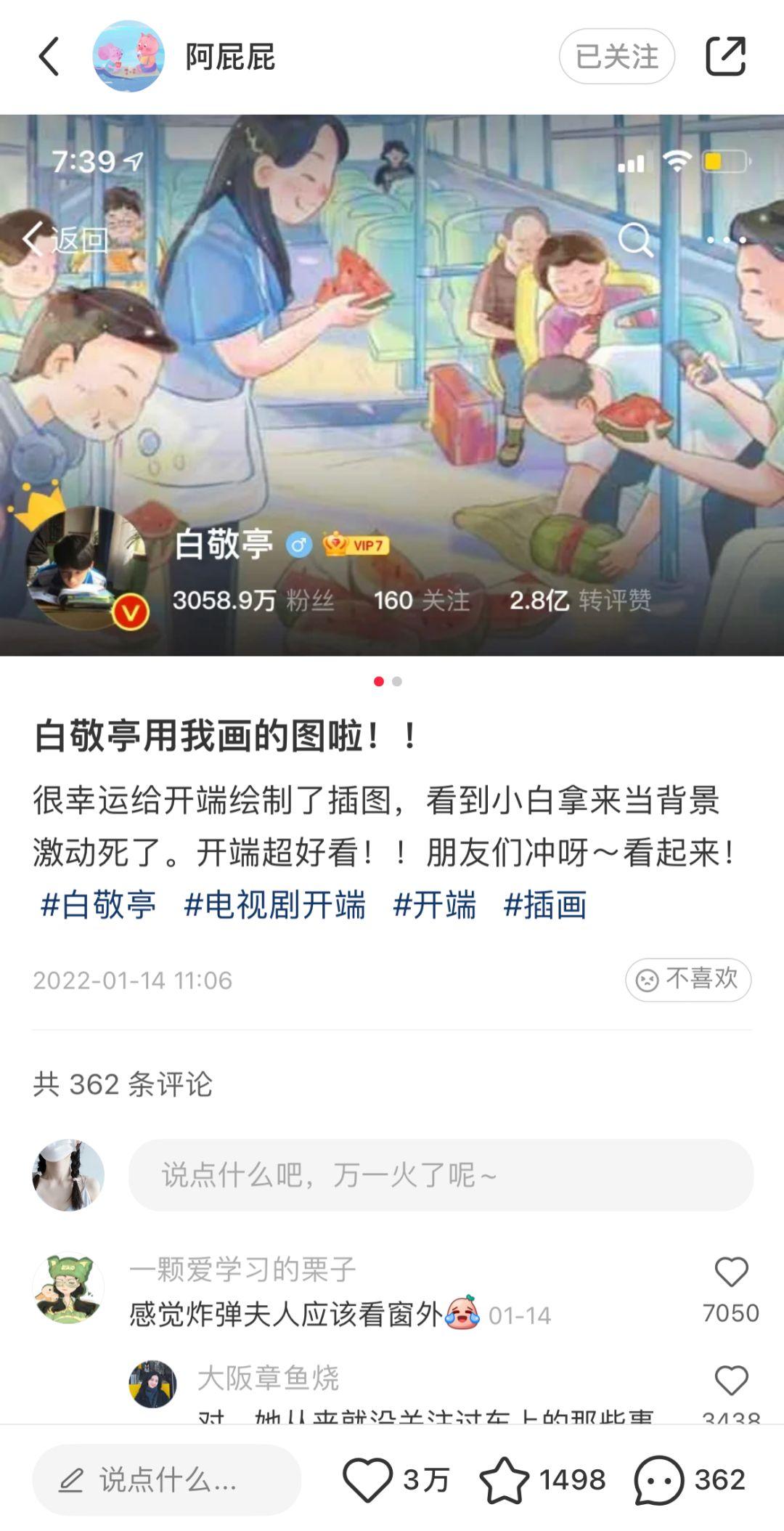Tap the bottom 说点什么 input field
This screenshot has height=1531, width=784.
167,1479
